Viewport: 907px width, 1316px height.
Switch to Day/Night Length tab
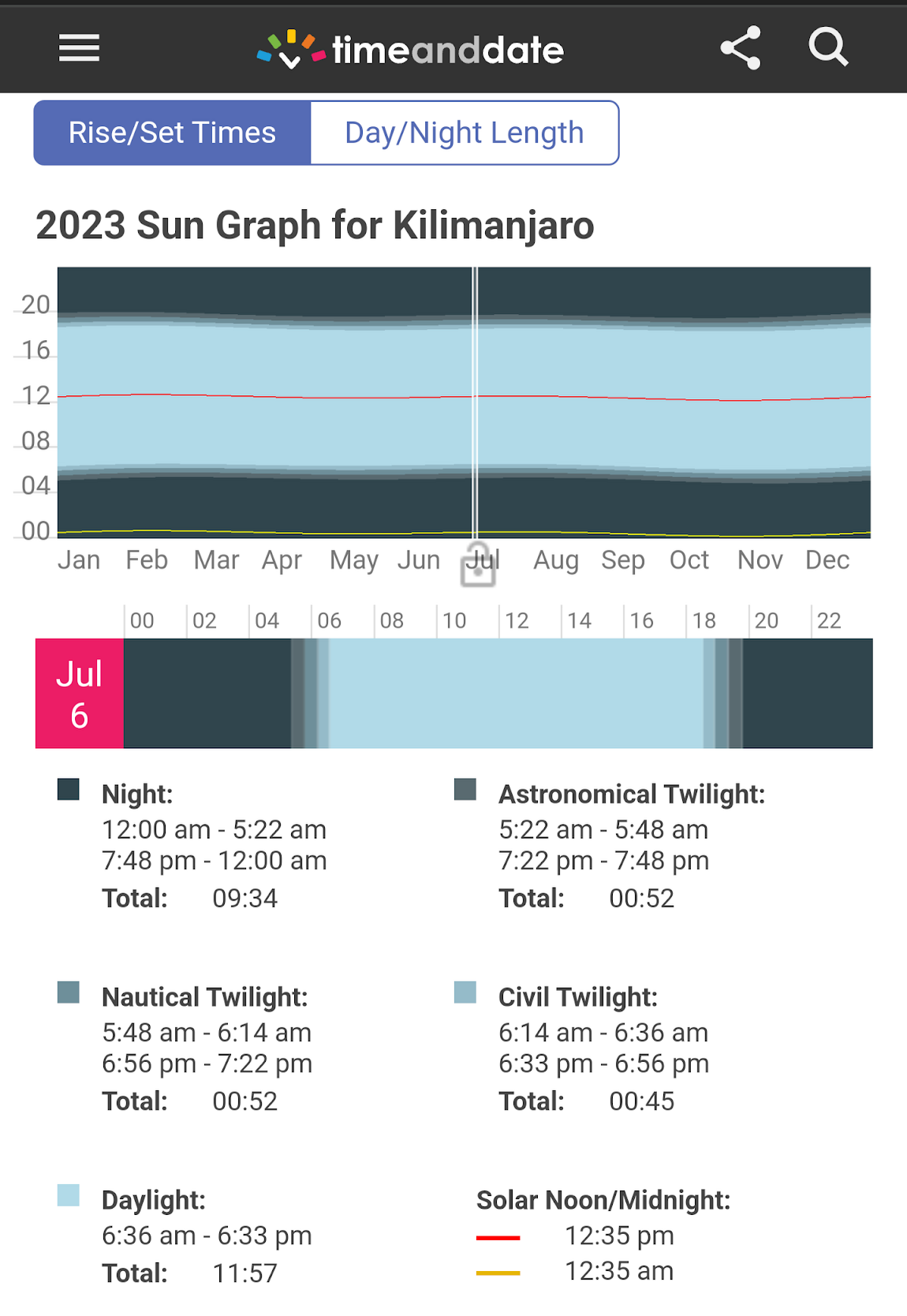point(464,133)
